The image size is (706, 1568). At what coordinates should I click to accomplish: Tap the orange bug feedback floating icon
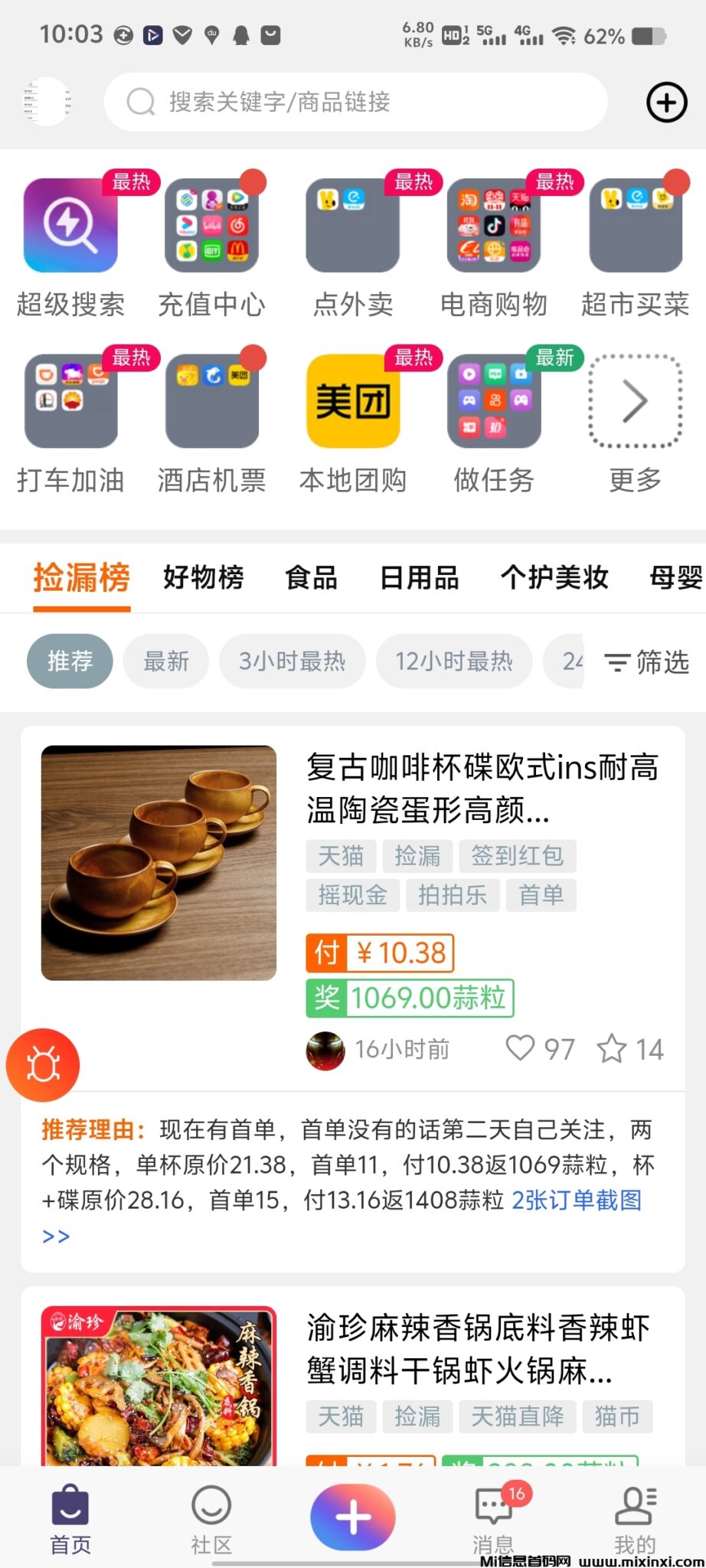pos(43,1064)
